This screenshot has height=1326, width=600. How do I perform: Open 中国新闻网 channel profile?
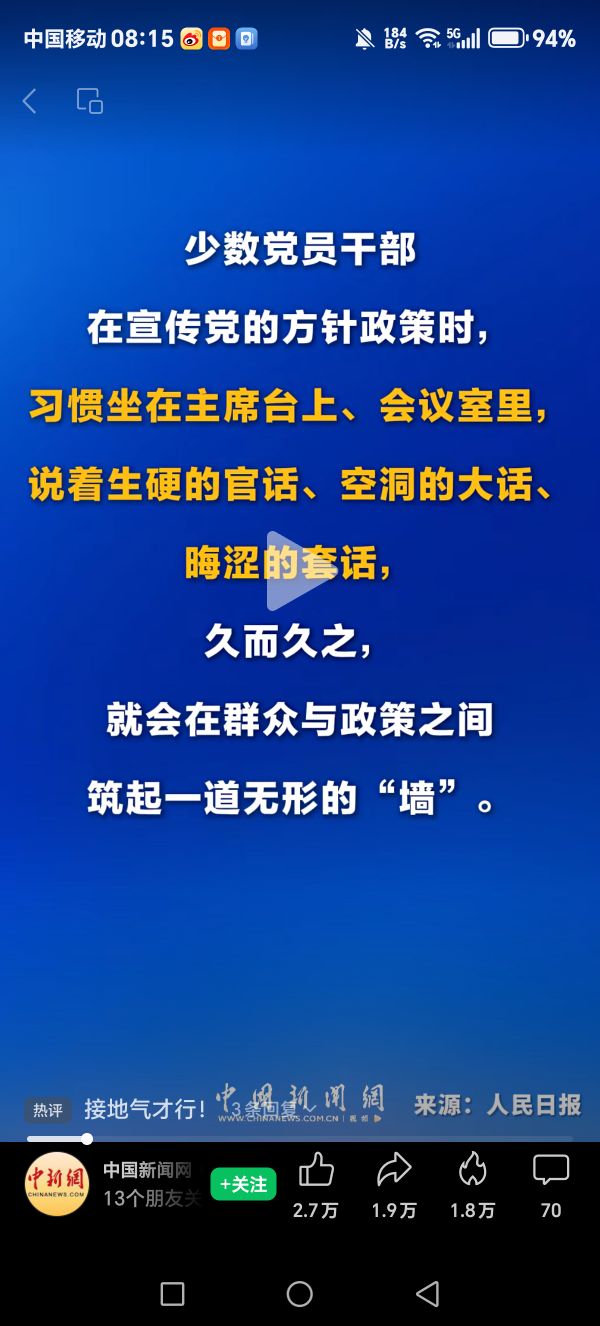[57, 1184]
